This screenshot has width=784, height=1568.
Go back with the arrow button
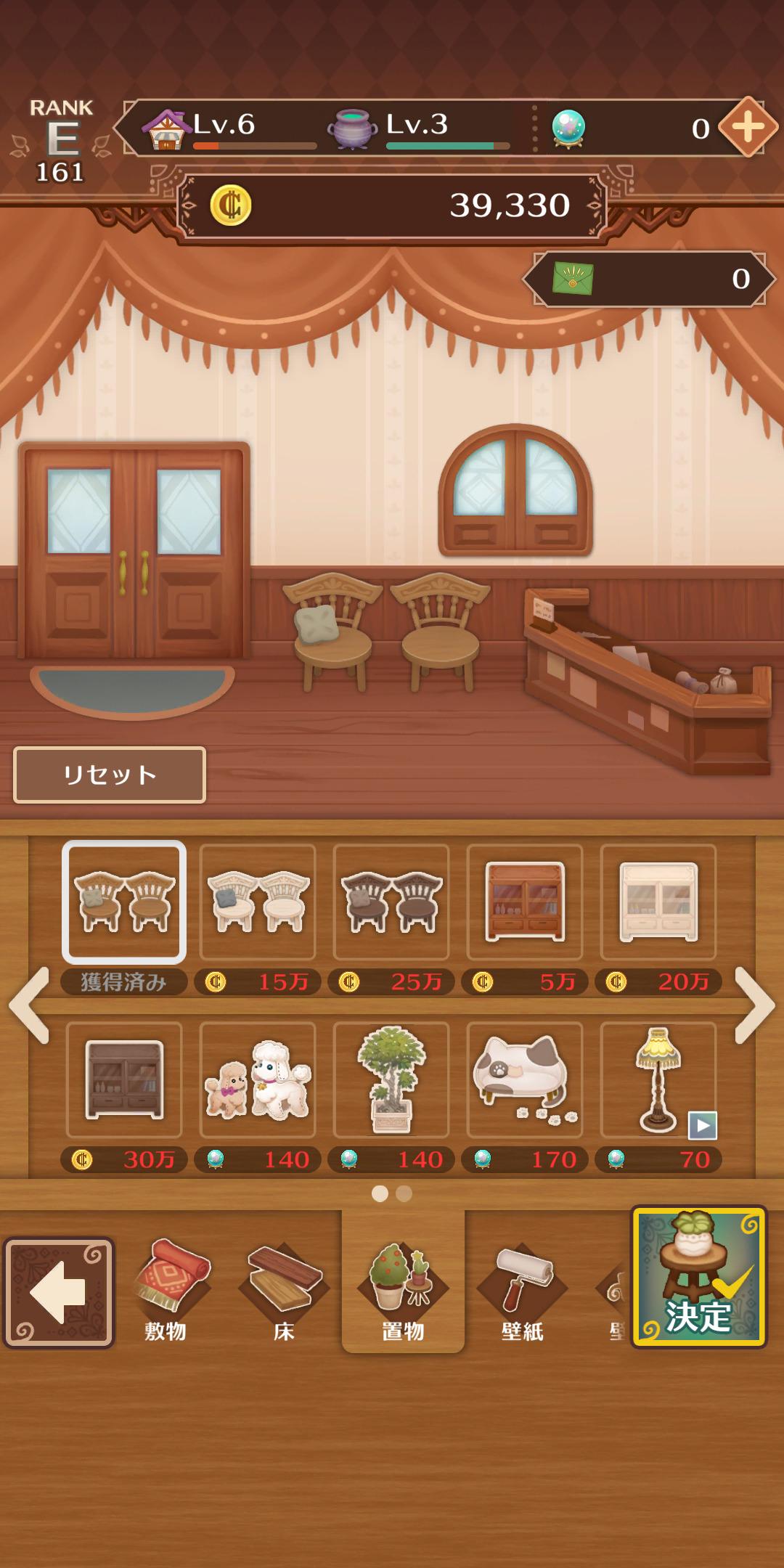[59, 1293]
